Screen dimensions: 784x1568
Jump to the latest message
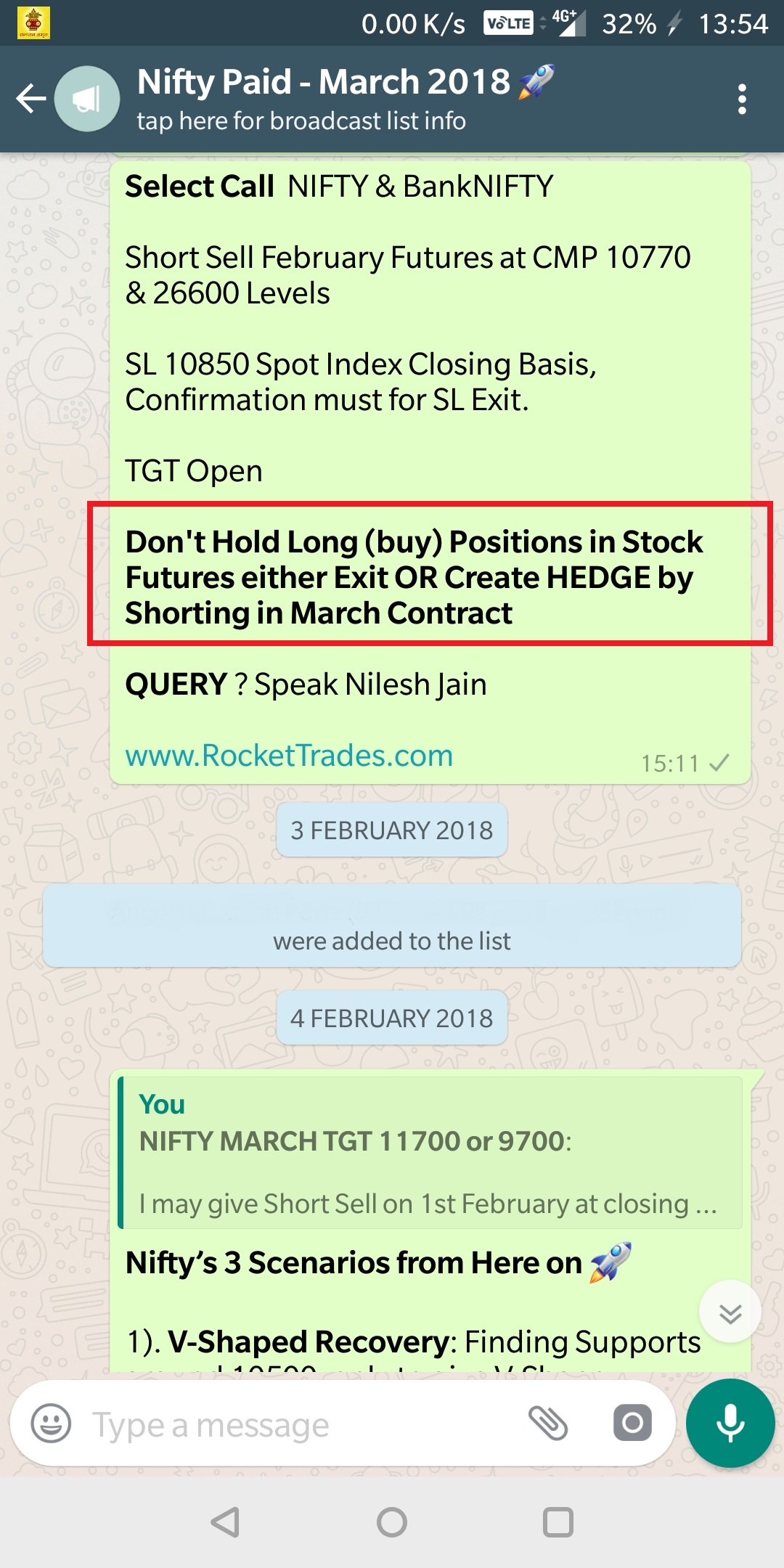[730, 1313]
